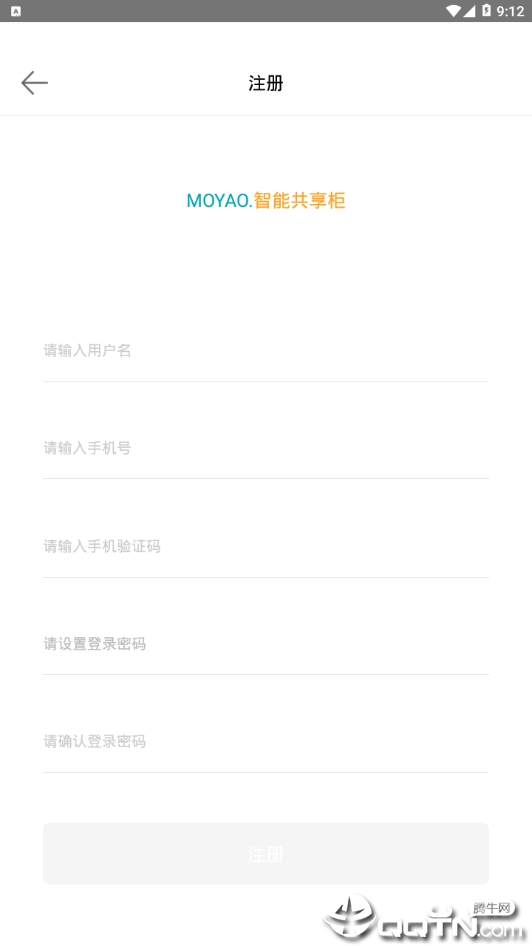Tap the 请输入用户名 username field
The height and width of the screenshot is (946, 532).
pyautogui.click(x=265, y=351)
